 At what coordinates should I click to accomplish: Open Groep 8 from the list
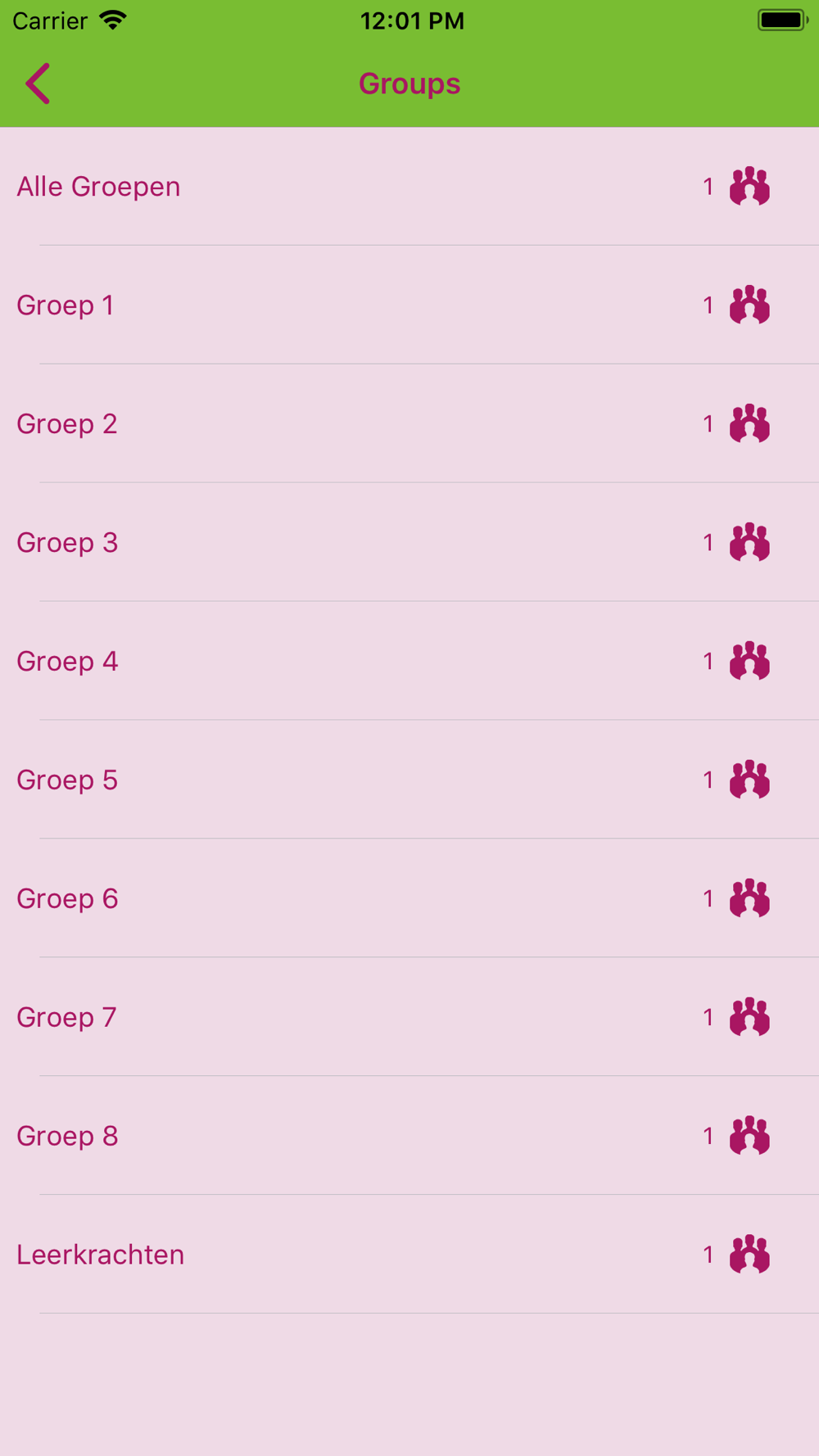tap(409, 1137)
